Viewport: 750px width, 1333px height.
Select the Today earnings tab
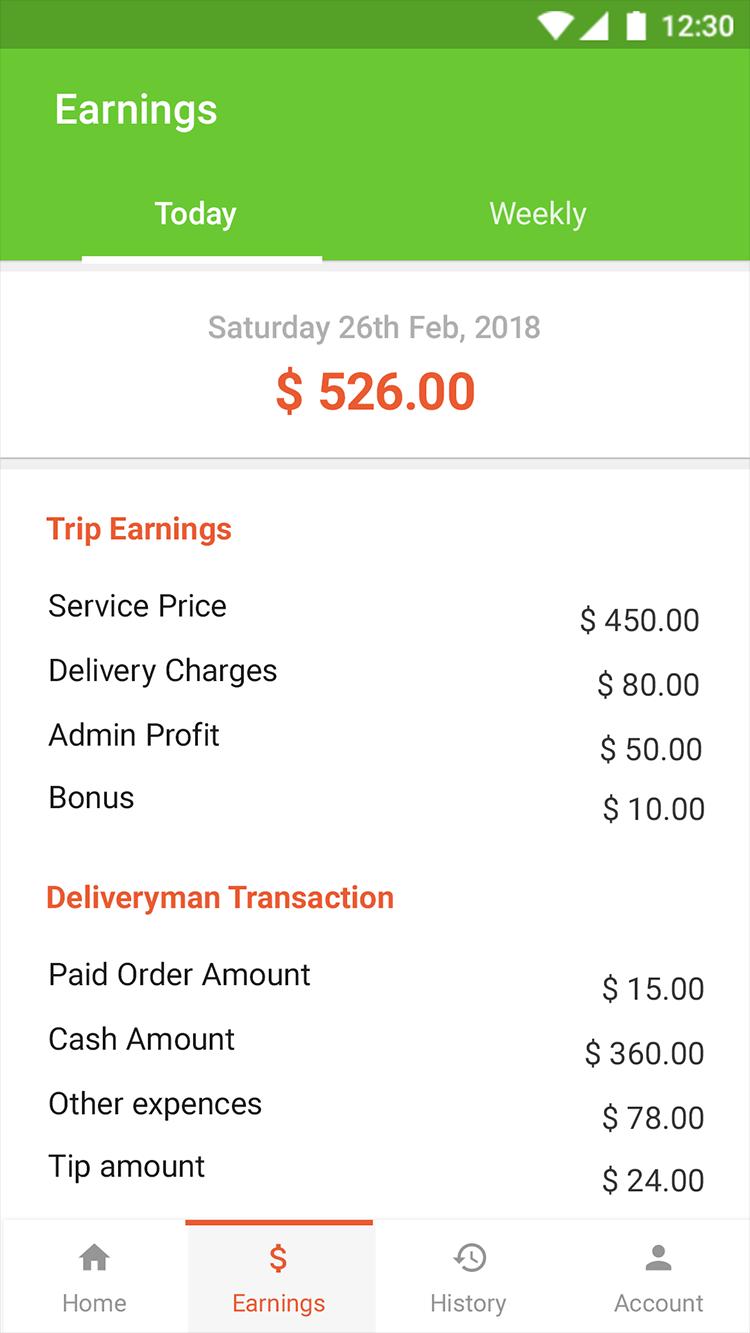196,214
